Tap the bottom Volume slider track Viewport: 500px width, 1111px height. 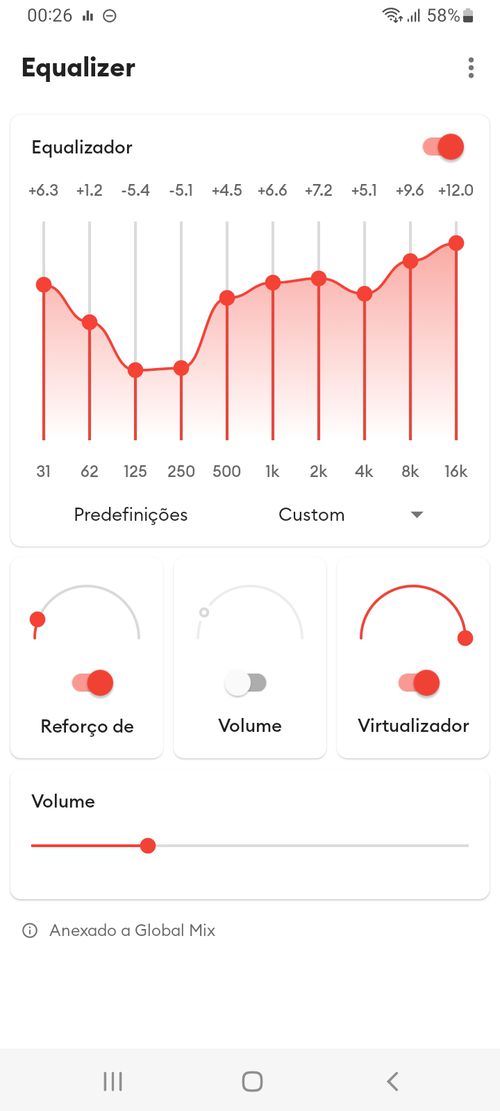(250, 845)
